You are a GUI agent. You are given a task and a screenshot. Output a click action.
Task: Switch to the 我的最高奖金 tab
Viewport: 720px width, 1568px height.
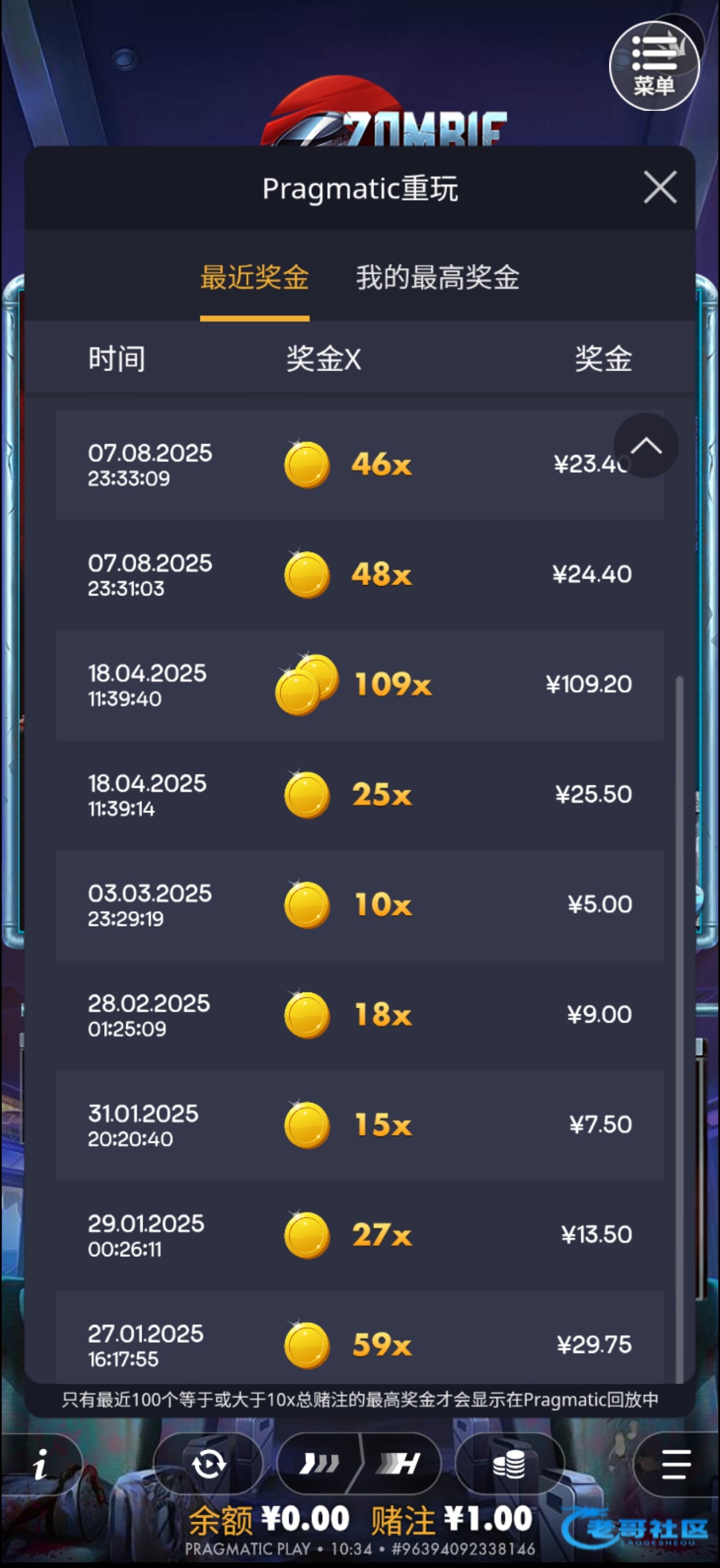438,278
